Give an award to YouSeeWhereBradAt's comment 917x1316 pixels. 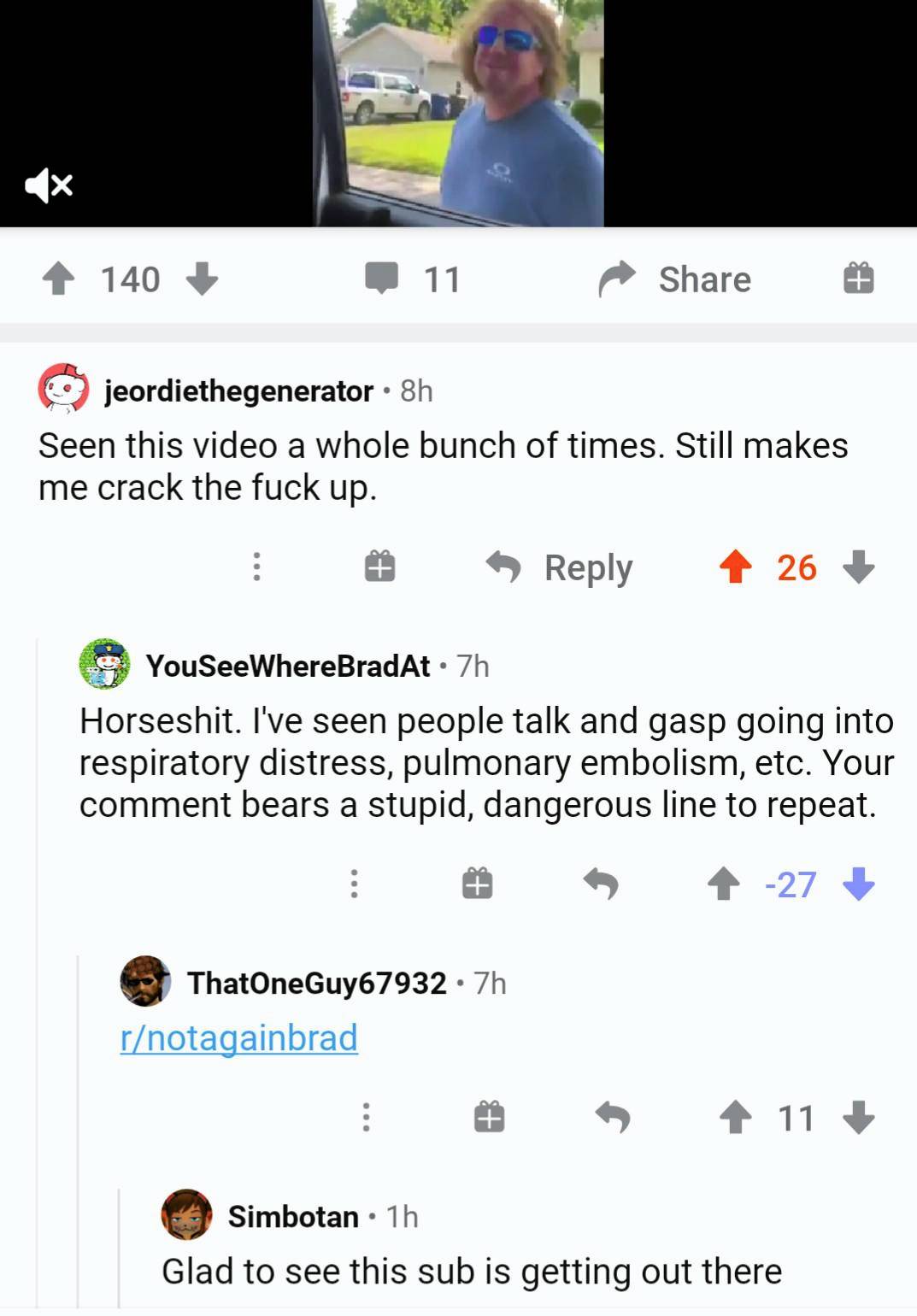pyautogui.click(x=477, y=884)
